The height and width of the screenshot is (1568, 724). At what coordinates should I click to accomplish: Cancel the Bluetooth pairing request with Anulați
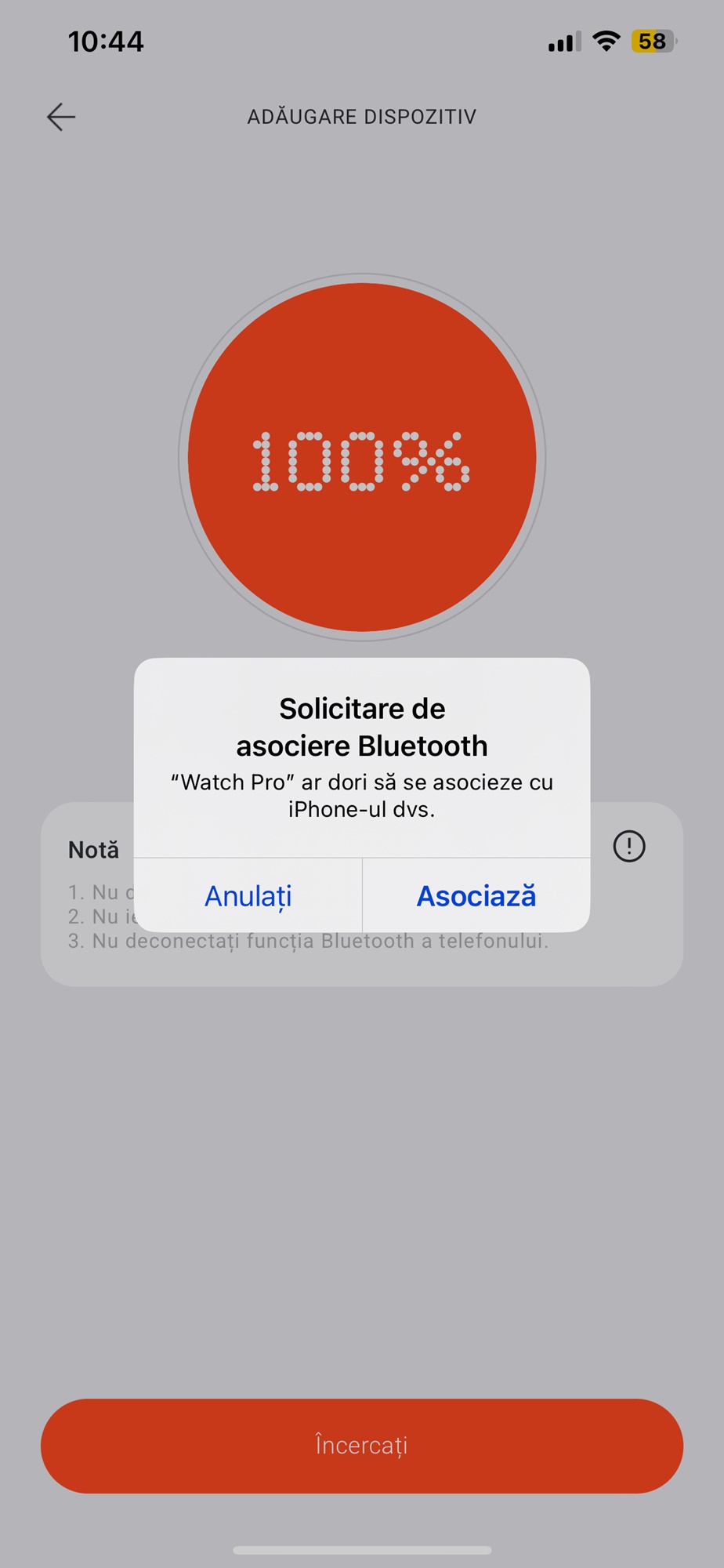pos(248,895)
